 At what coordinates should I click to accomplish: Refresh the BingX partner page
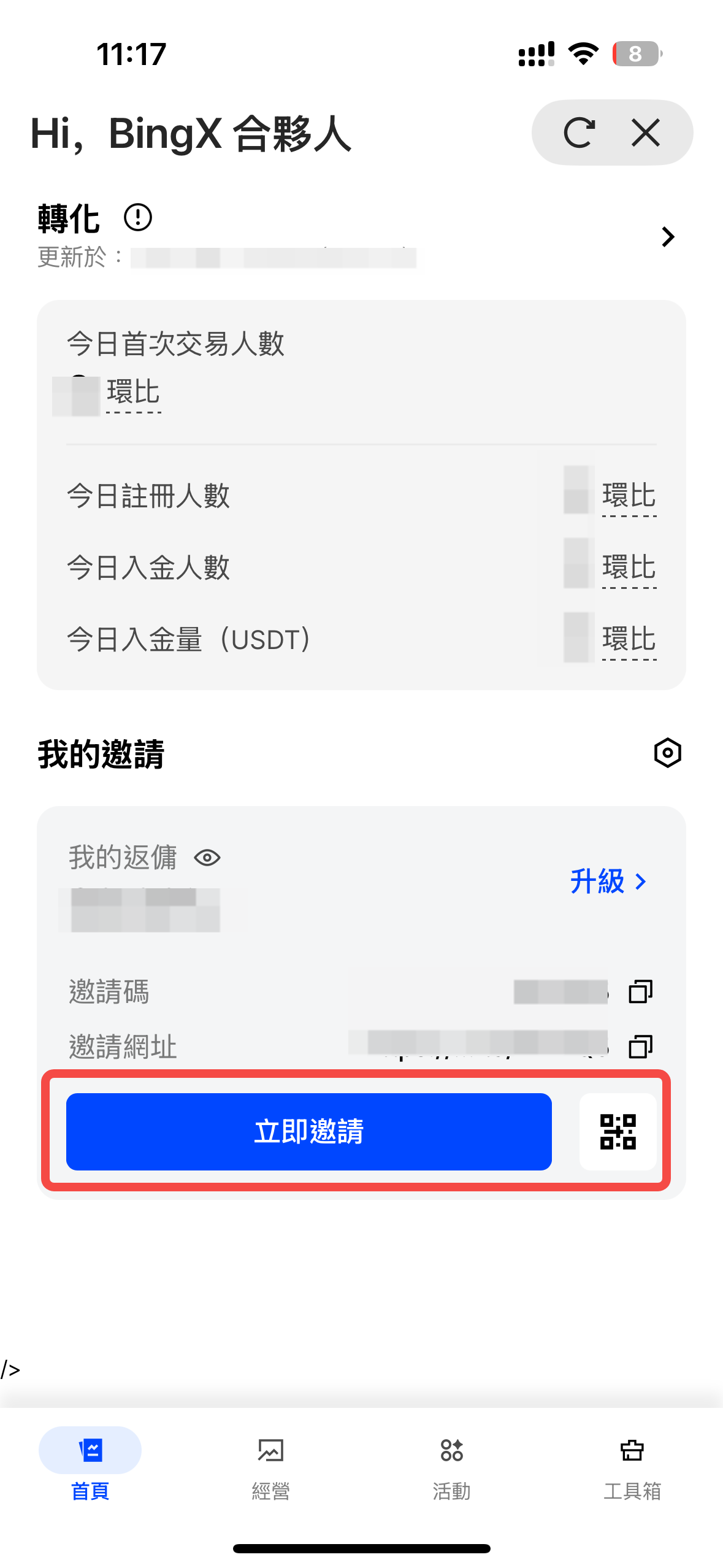click(x=580, y=133)
